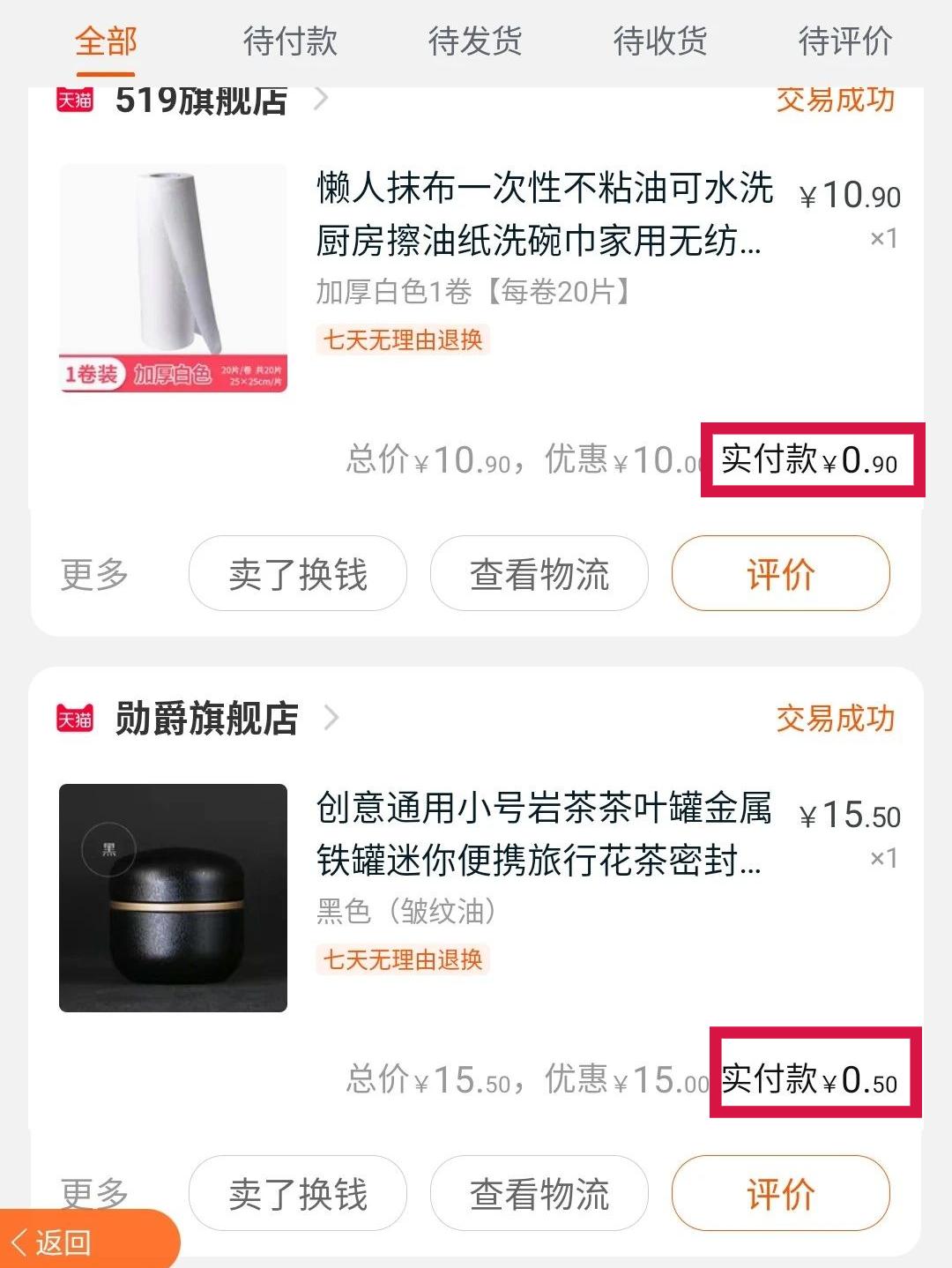Open 勋爵旗舰店 shop page via arrow
This screenshot has width=952, height=1268.
pos(331,720)
